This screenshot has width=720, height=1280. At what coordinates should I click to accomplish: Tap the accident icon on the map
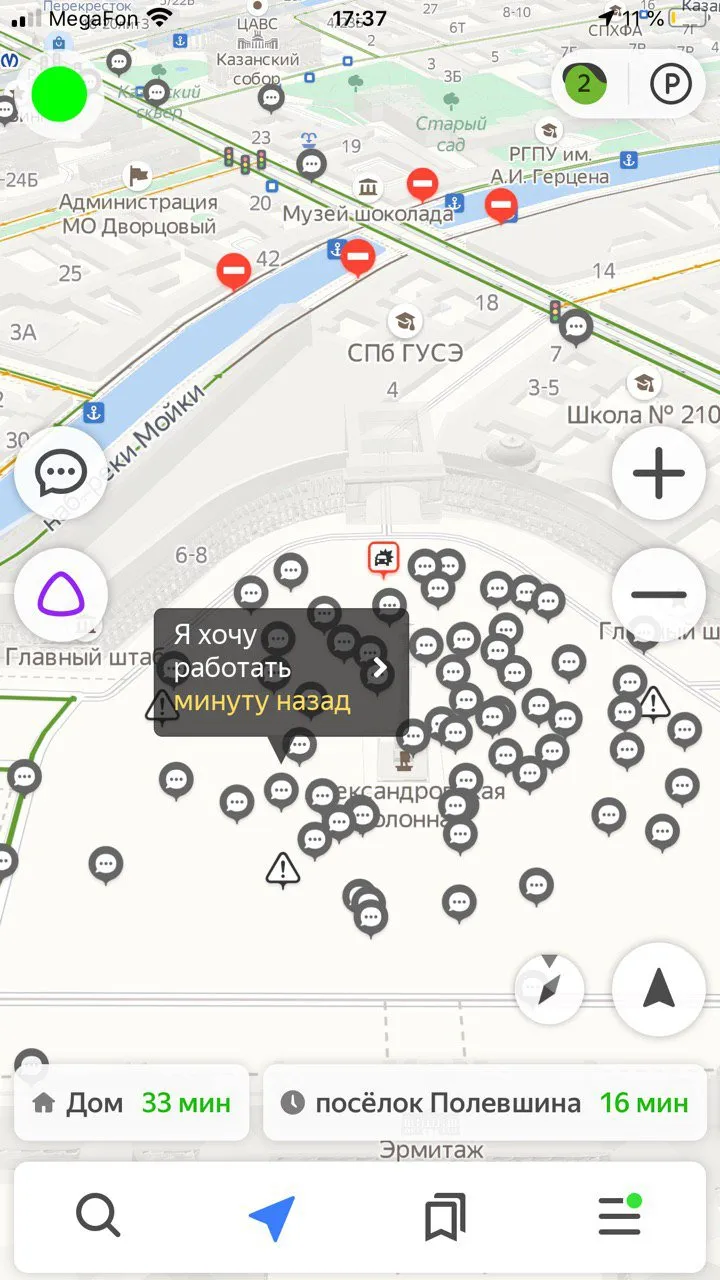383,558
